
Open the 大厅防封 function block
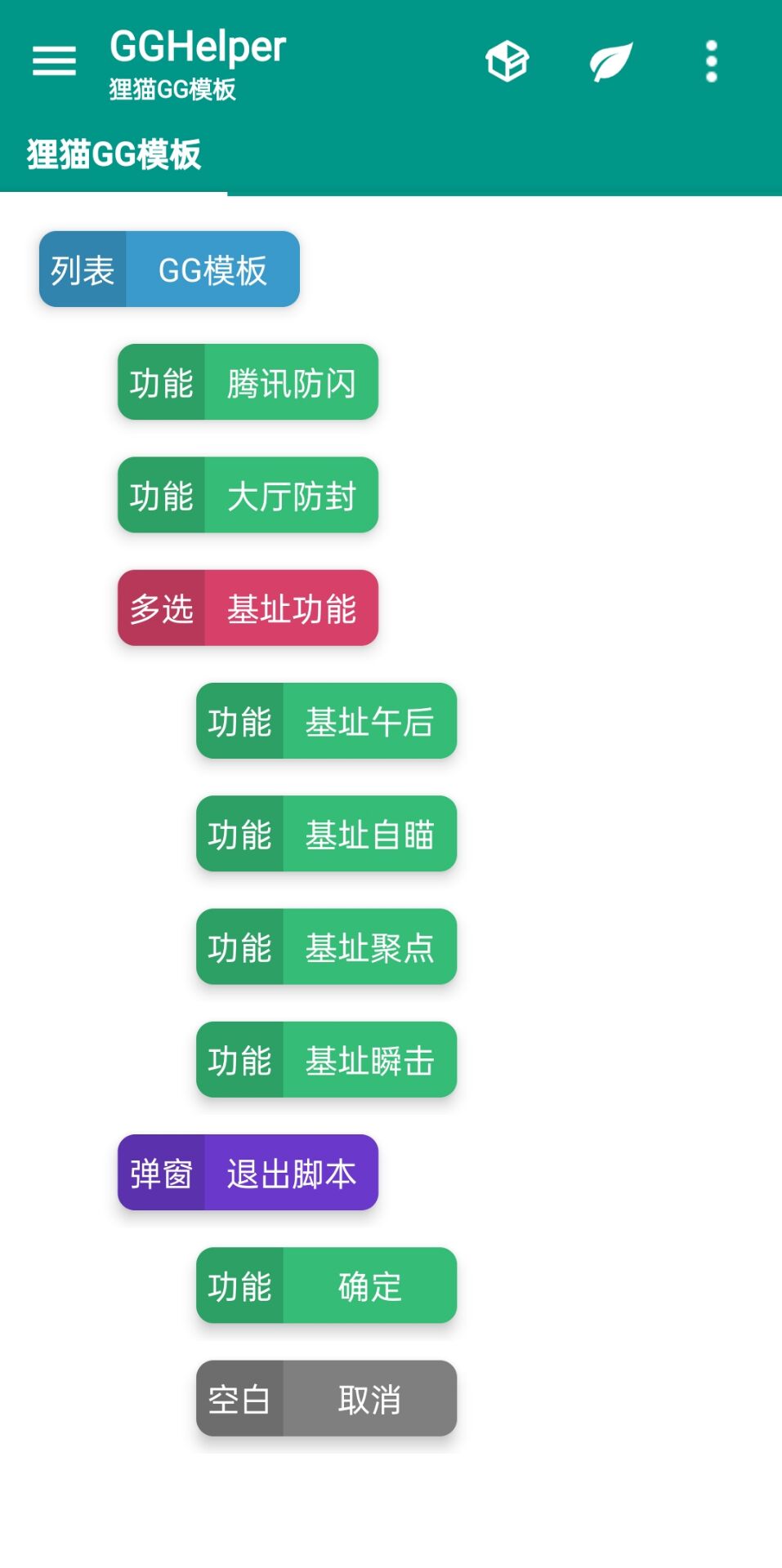tap(248, 495)
